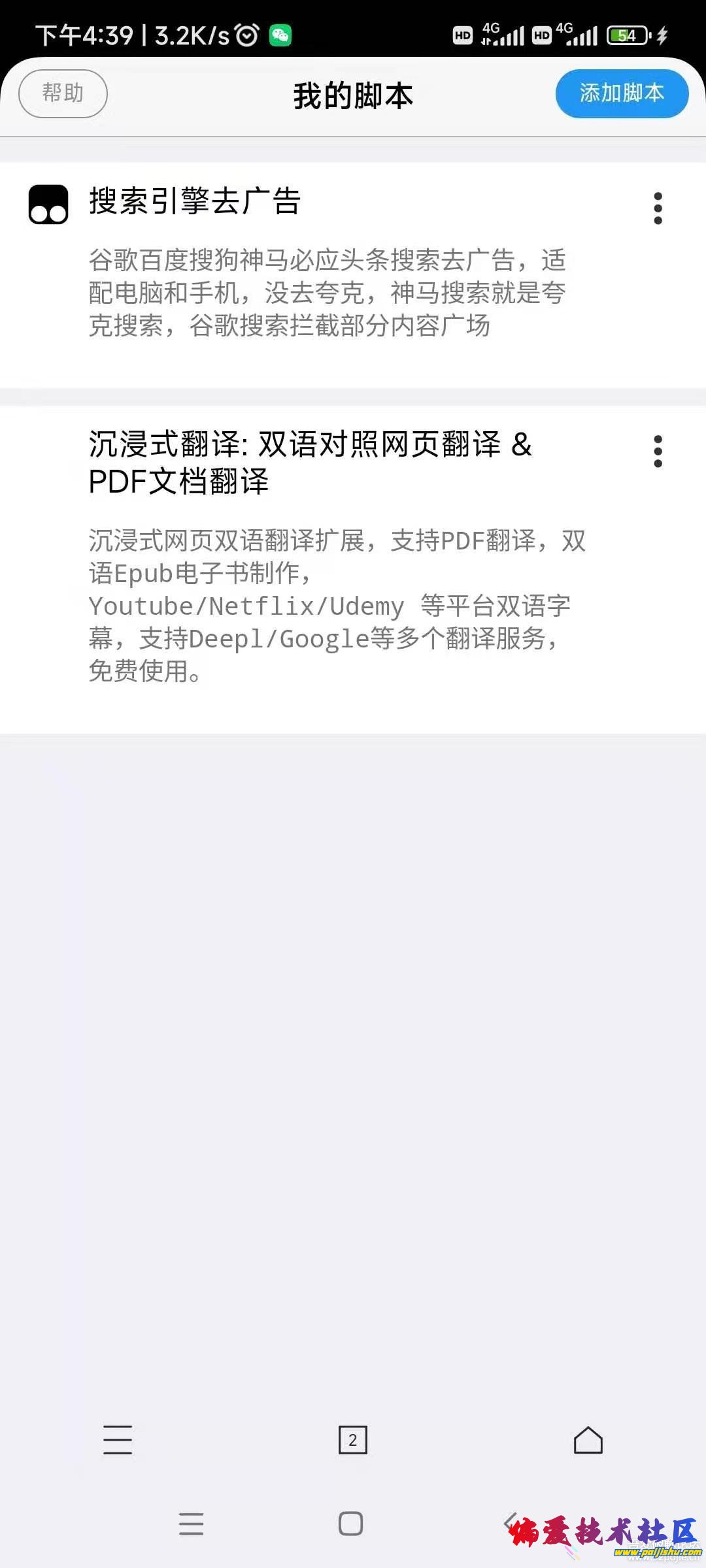Open the browser hamburger menu
Screen dimensions: 706x1568
[118, 1440]
